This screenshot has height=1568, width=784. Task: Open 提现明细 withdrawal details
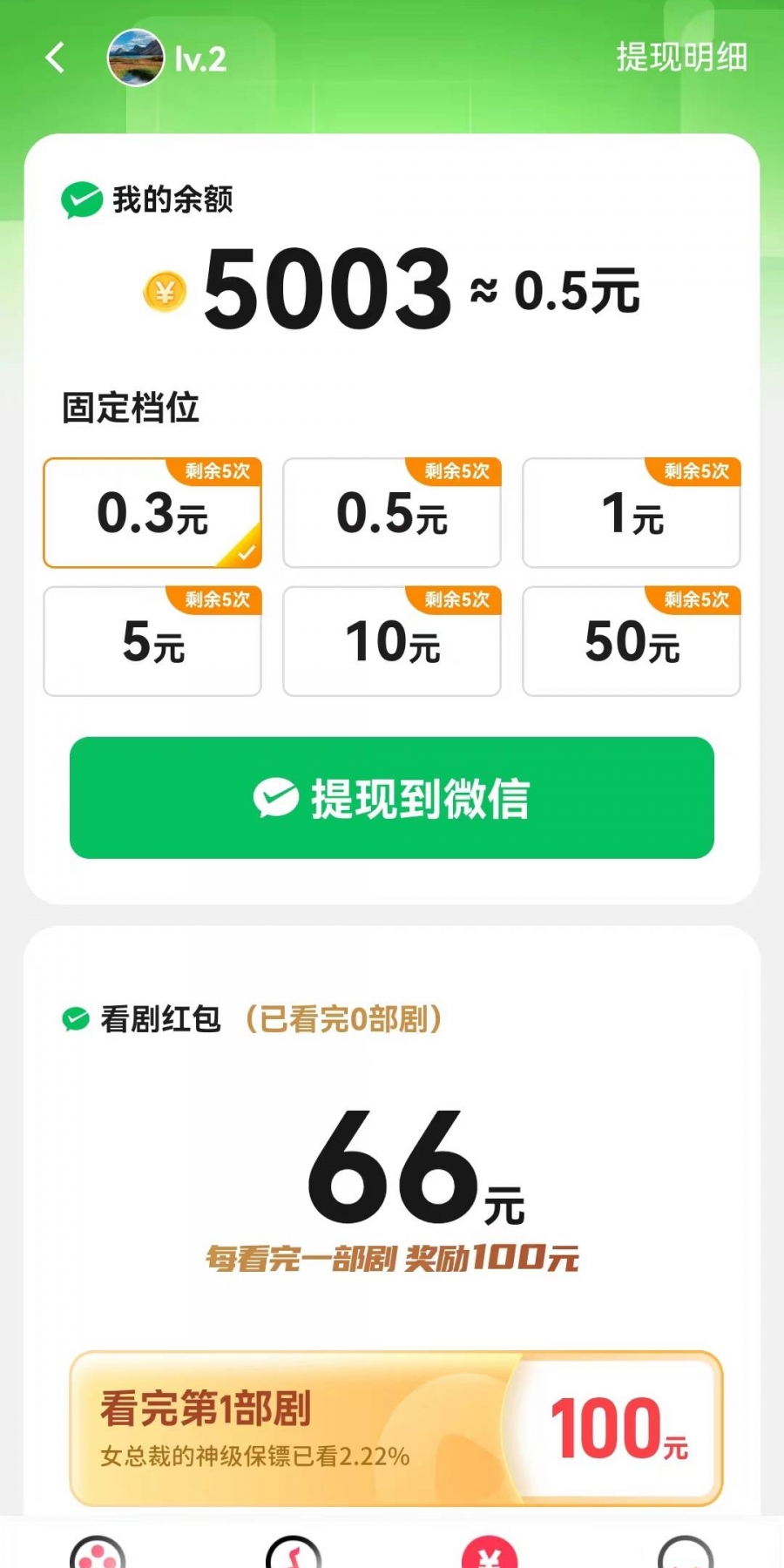coord(681,57)
